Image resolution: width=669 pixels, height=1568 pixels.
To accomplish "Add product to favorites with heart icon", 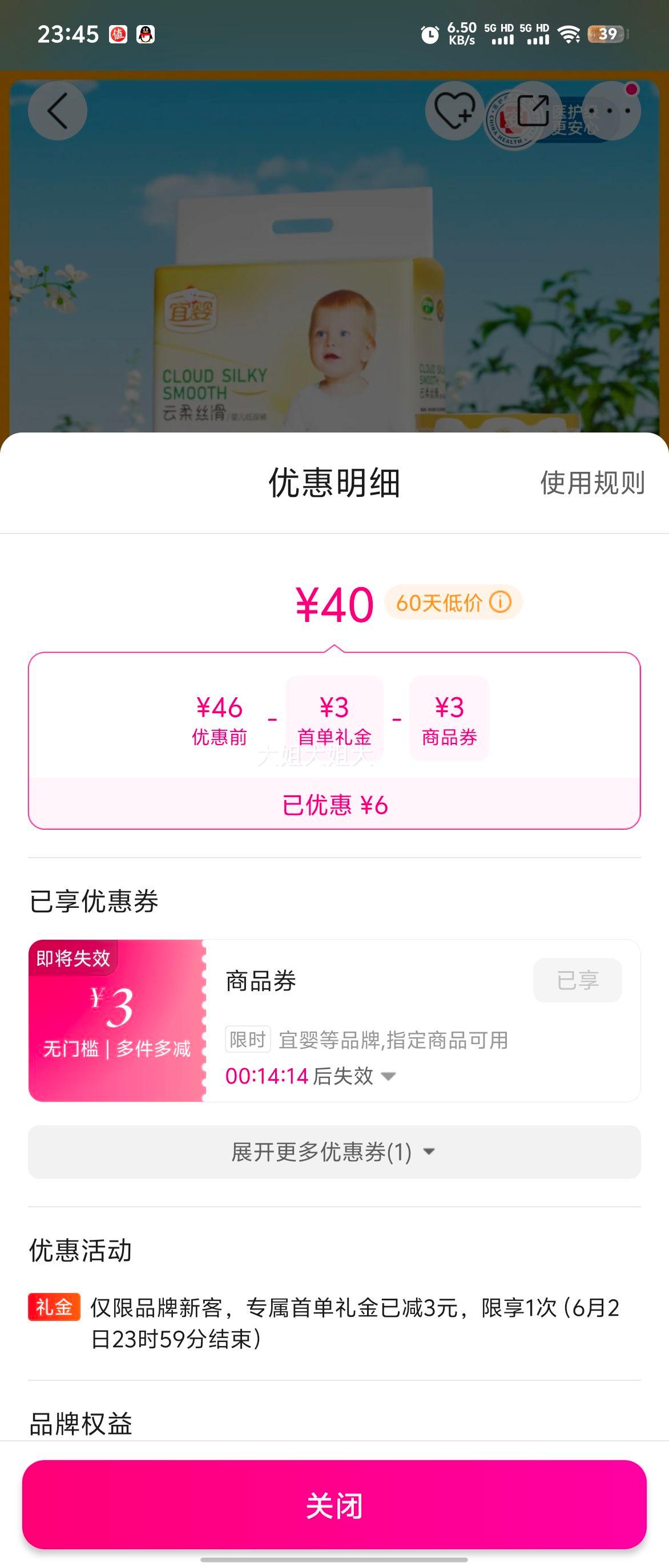I will pos(454,111).
